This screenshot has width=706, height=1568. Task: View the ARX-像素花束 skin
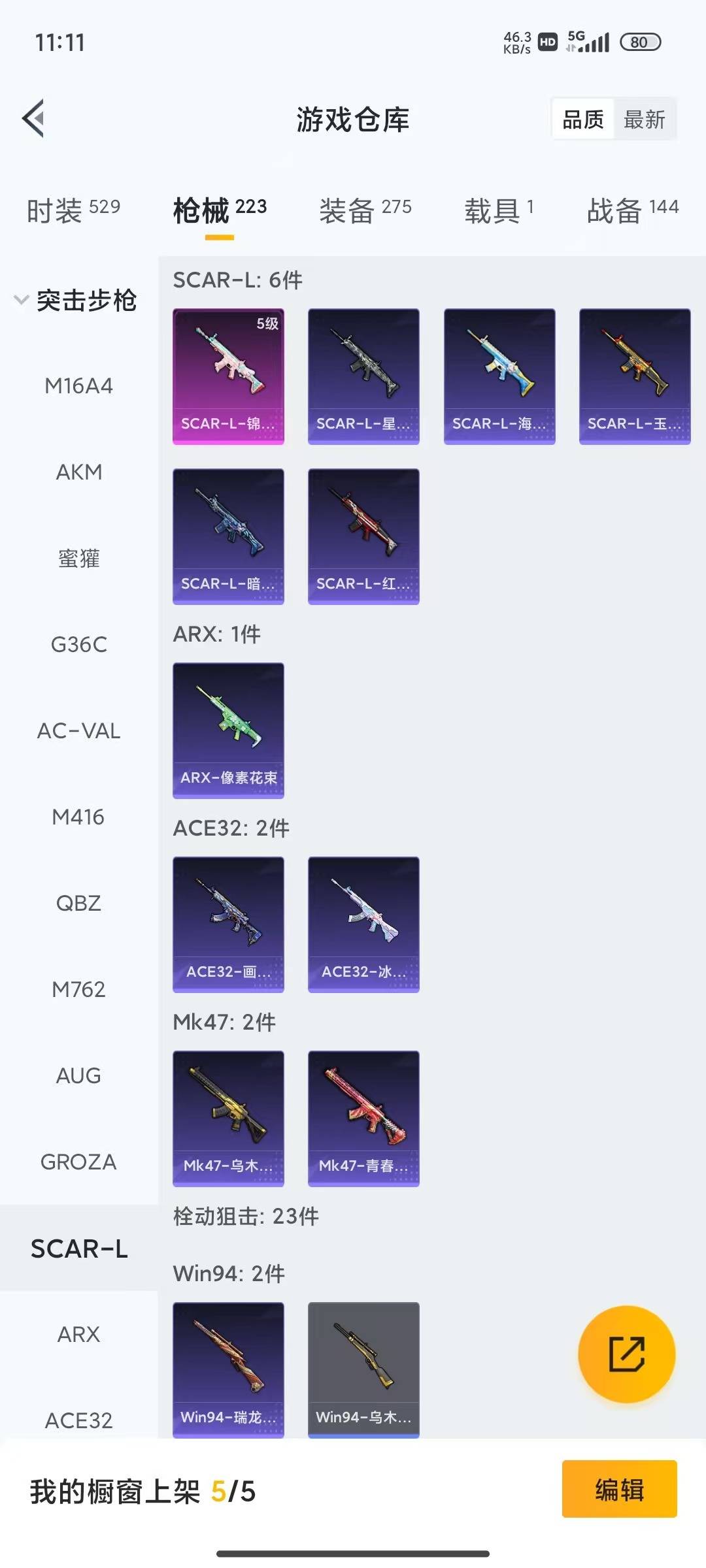(228, 730)
